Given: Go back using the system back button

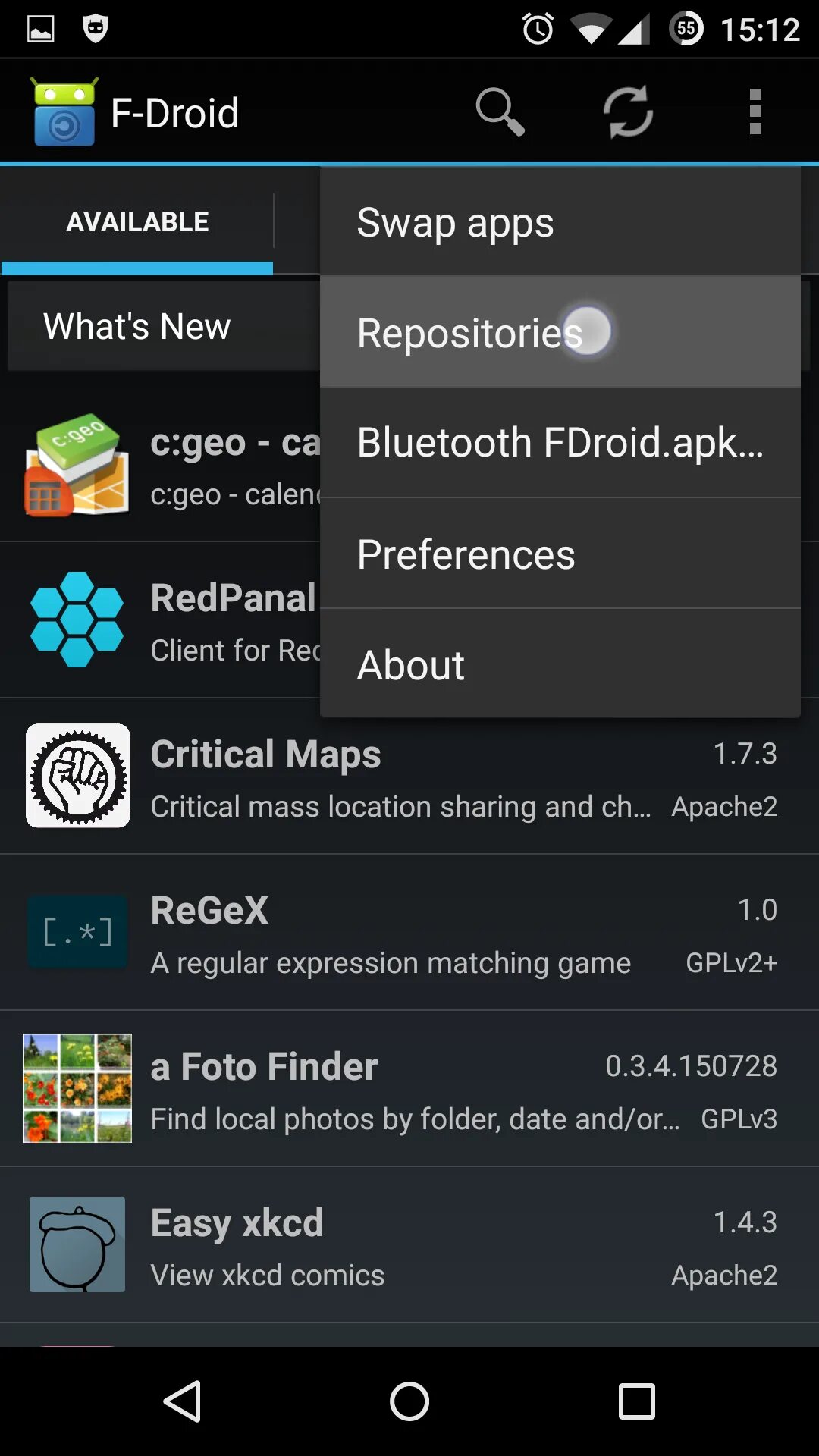Looking at the screenshot, I should pos(182,1401).
